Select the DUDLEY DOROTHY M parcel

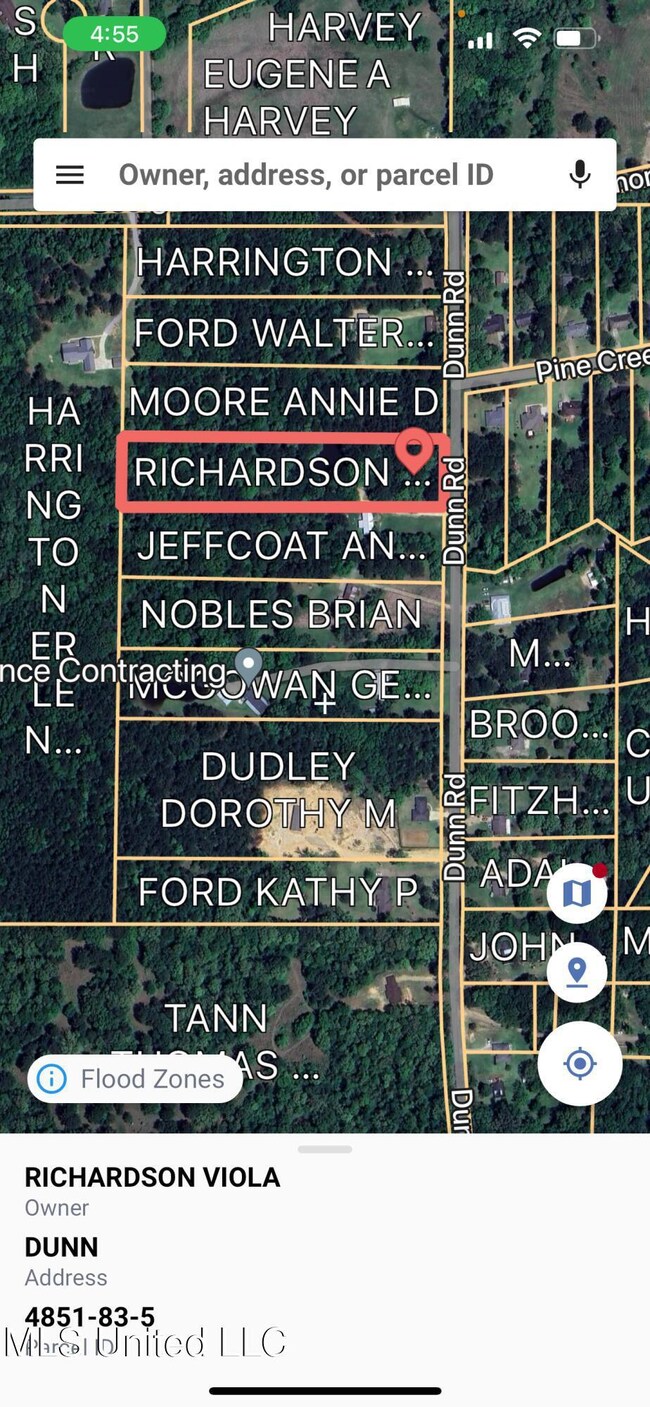coord(278,790)
